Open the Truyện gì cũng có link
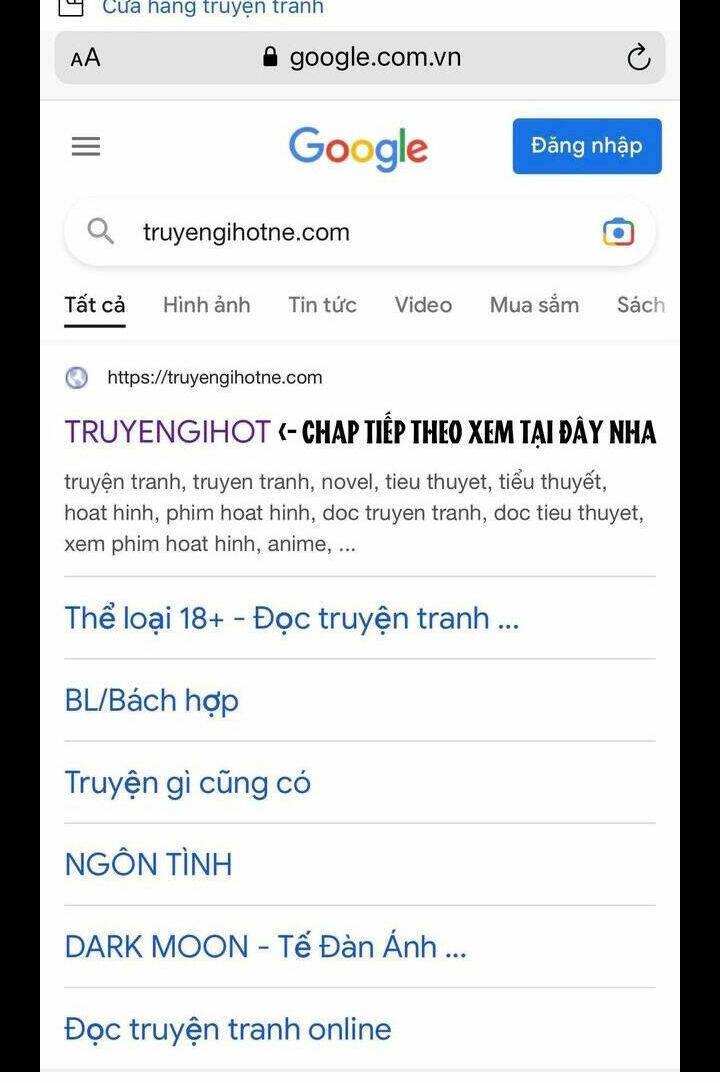The height and width of the screenshot is (1083, 720). [187, 782]
